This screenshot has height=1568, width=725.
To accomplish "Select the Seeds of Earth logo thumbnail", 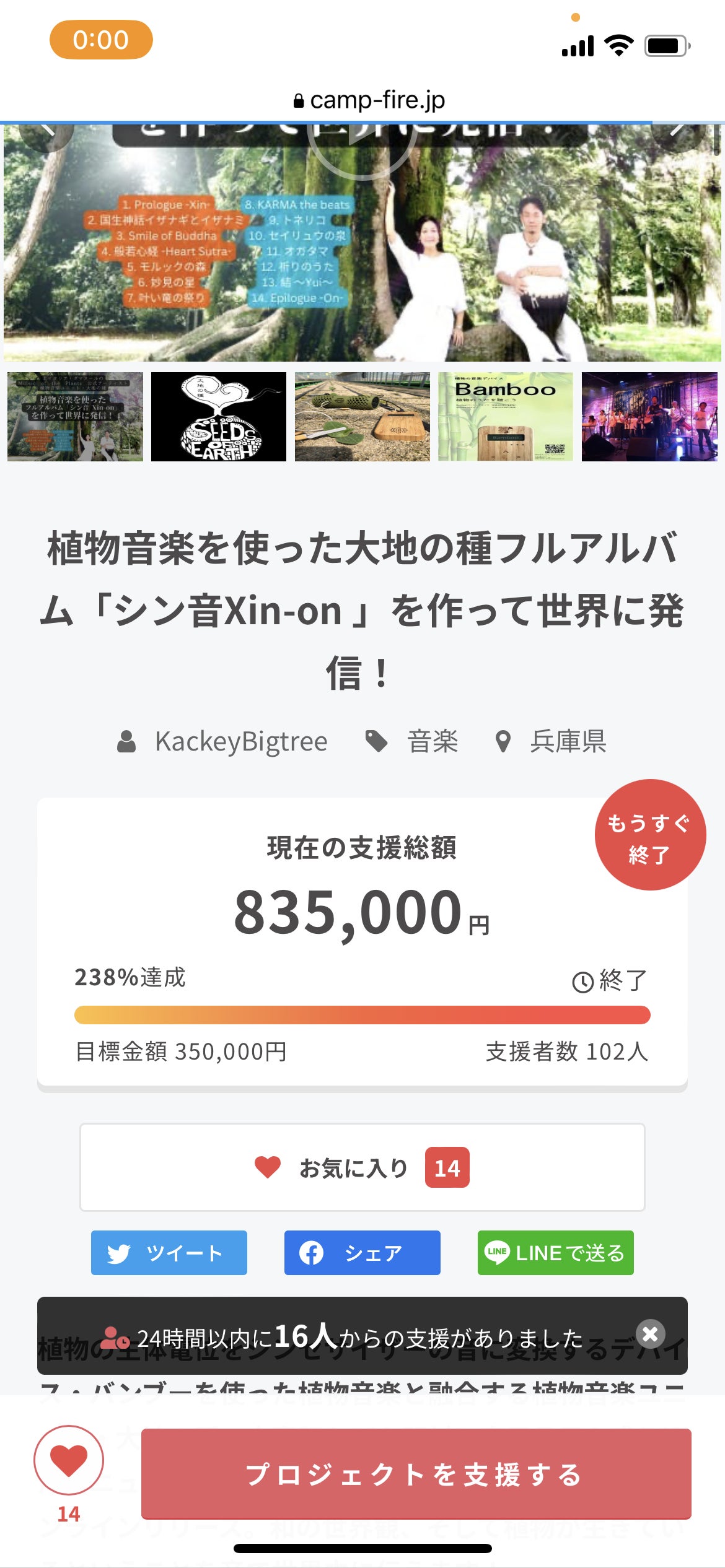I will (219, 417).
